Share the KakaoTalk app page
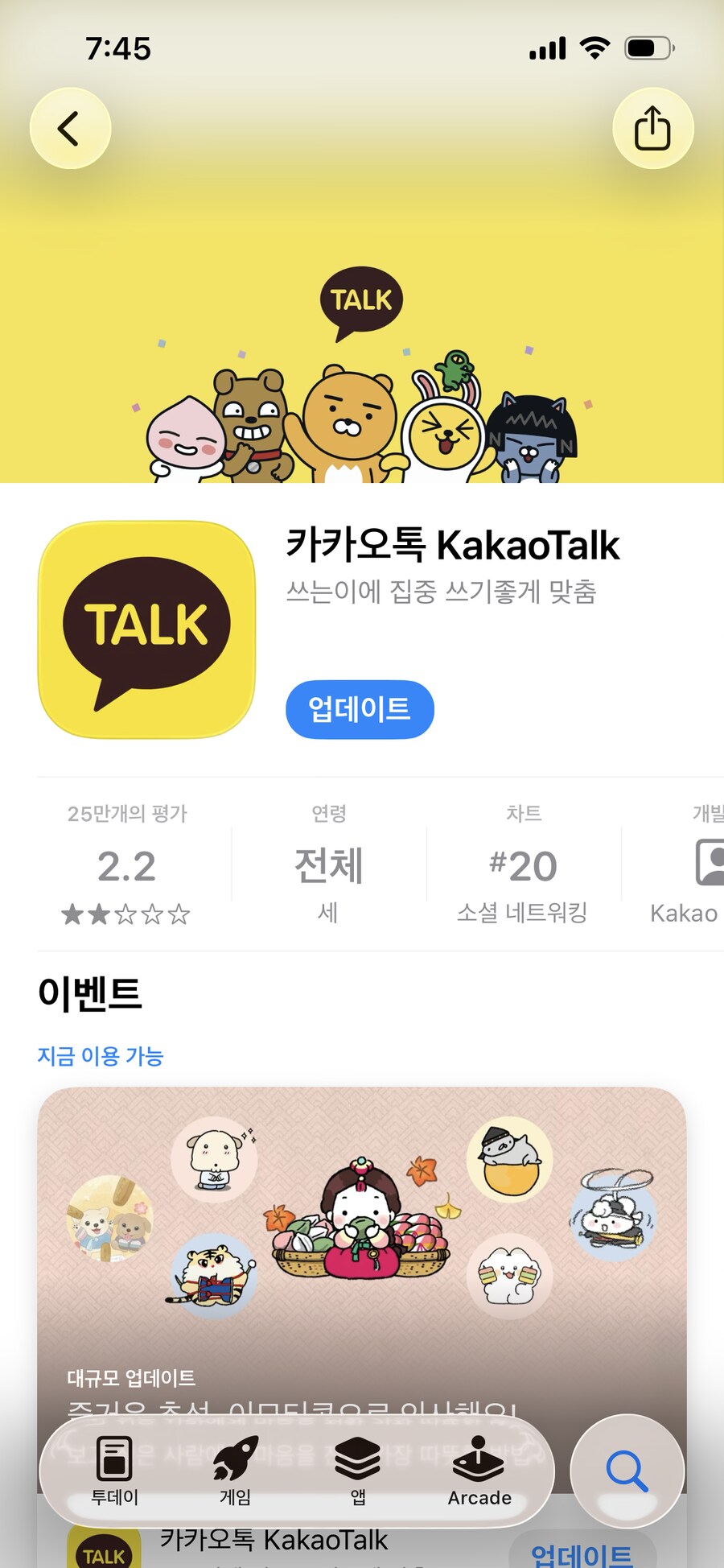Viewport: 724px width, 1568px height. (x=652, y=129)
